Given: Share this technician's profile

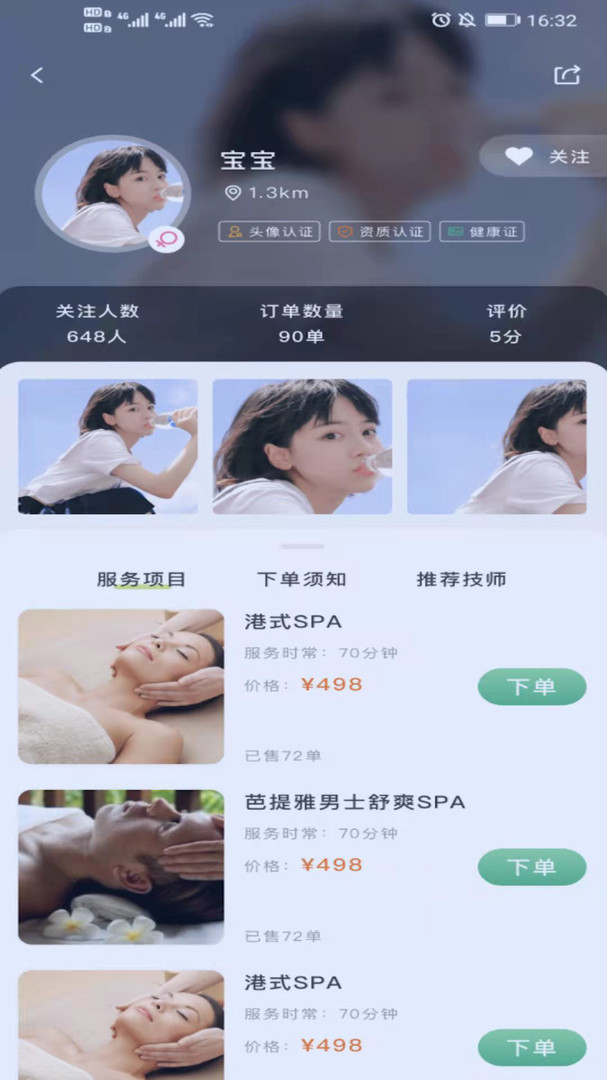Looking at the screenshot, I should [567, 75].
